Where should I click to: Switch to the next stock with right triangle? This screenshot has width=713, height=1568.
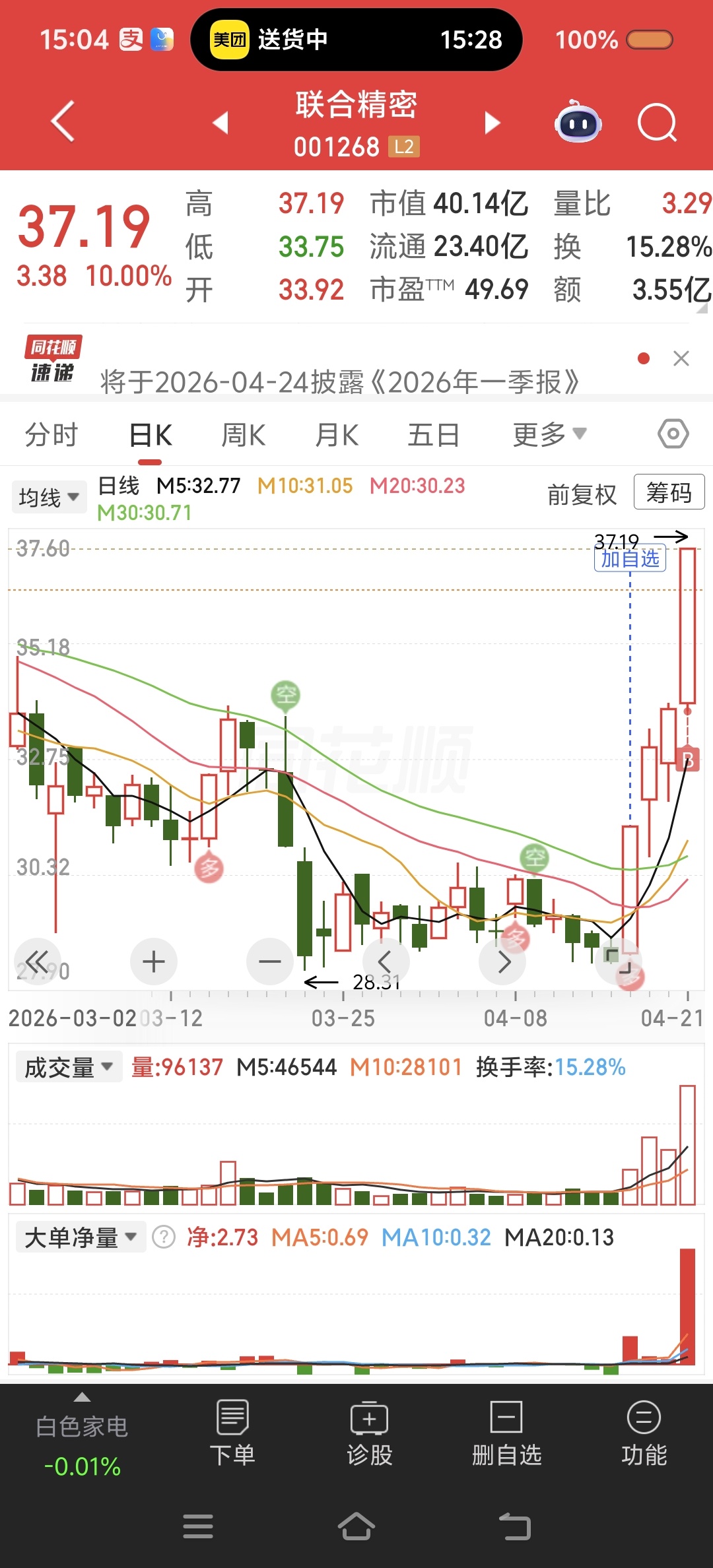(492, 123)
